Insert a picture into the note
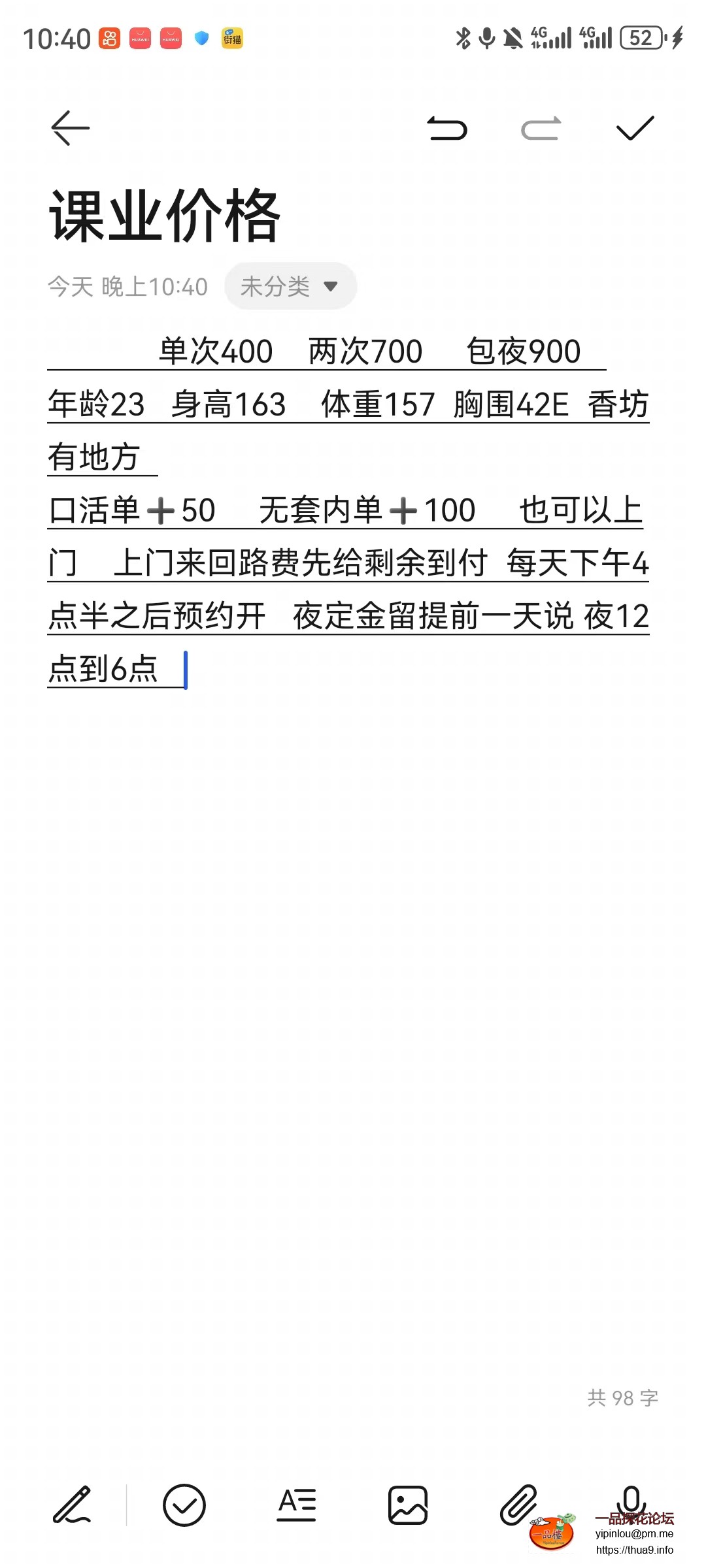The image size is (706, 1568). point(408,1505)
